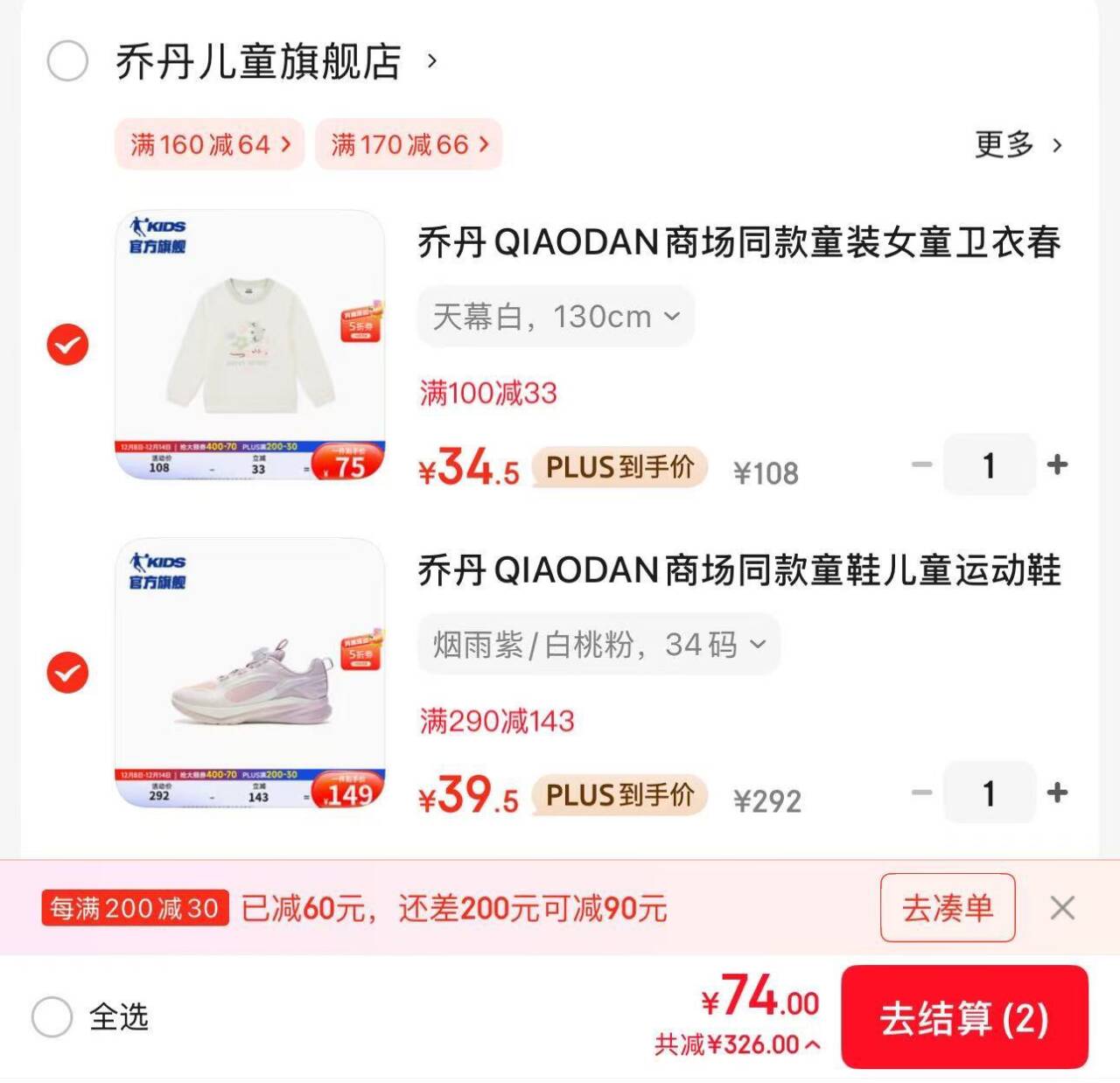The height and width of the screenshot is (1083, 1120).
Task: Expand the 共减¥326.00 discount details
Action: [737, 1045]
